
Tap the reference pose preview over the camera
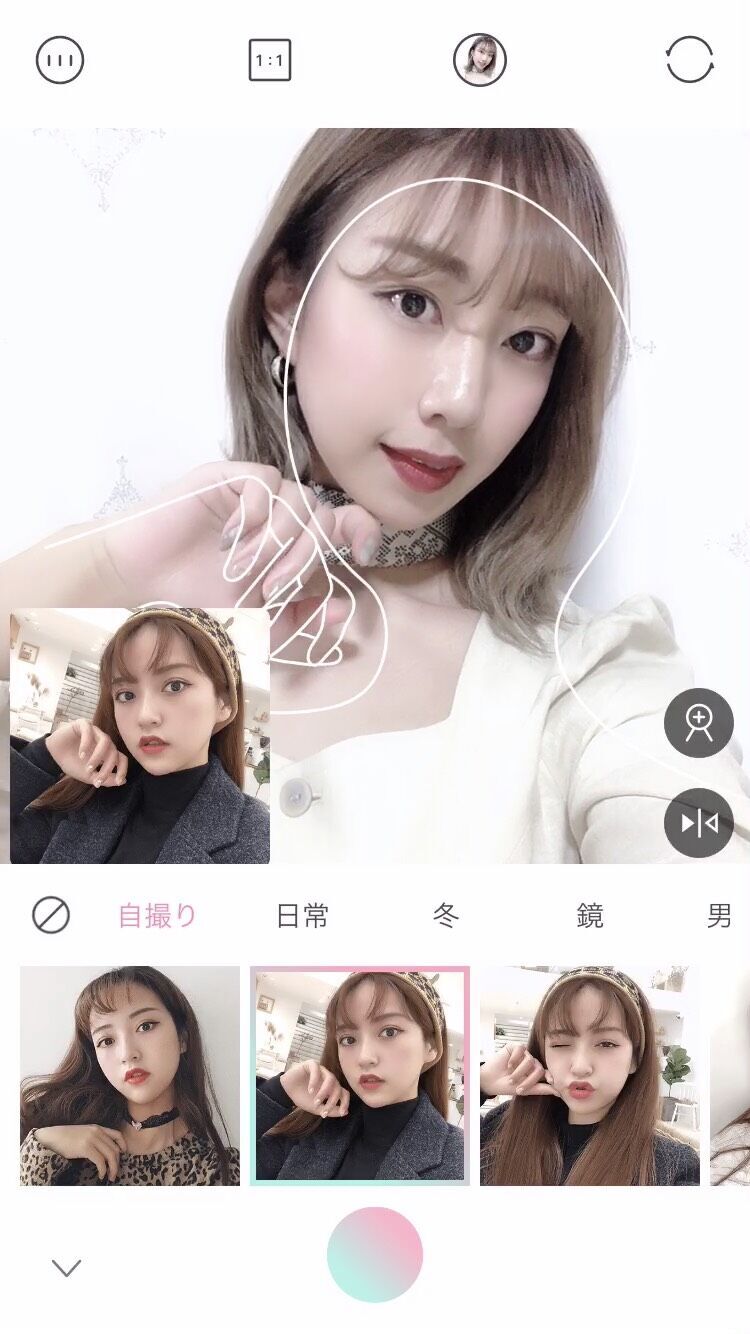(x=140, y=736)
